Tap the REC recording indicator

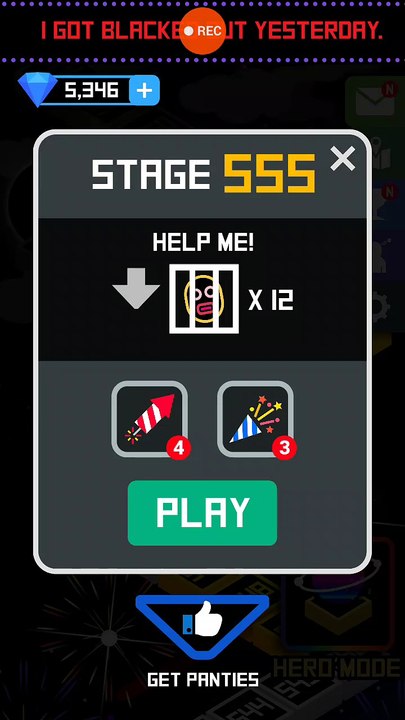coord(202,31)
